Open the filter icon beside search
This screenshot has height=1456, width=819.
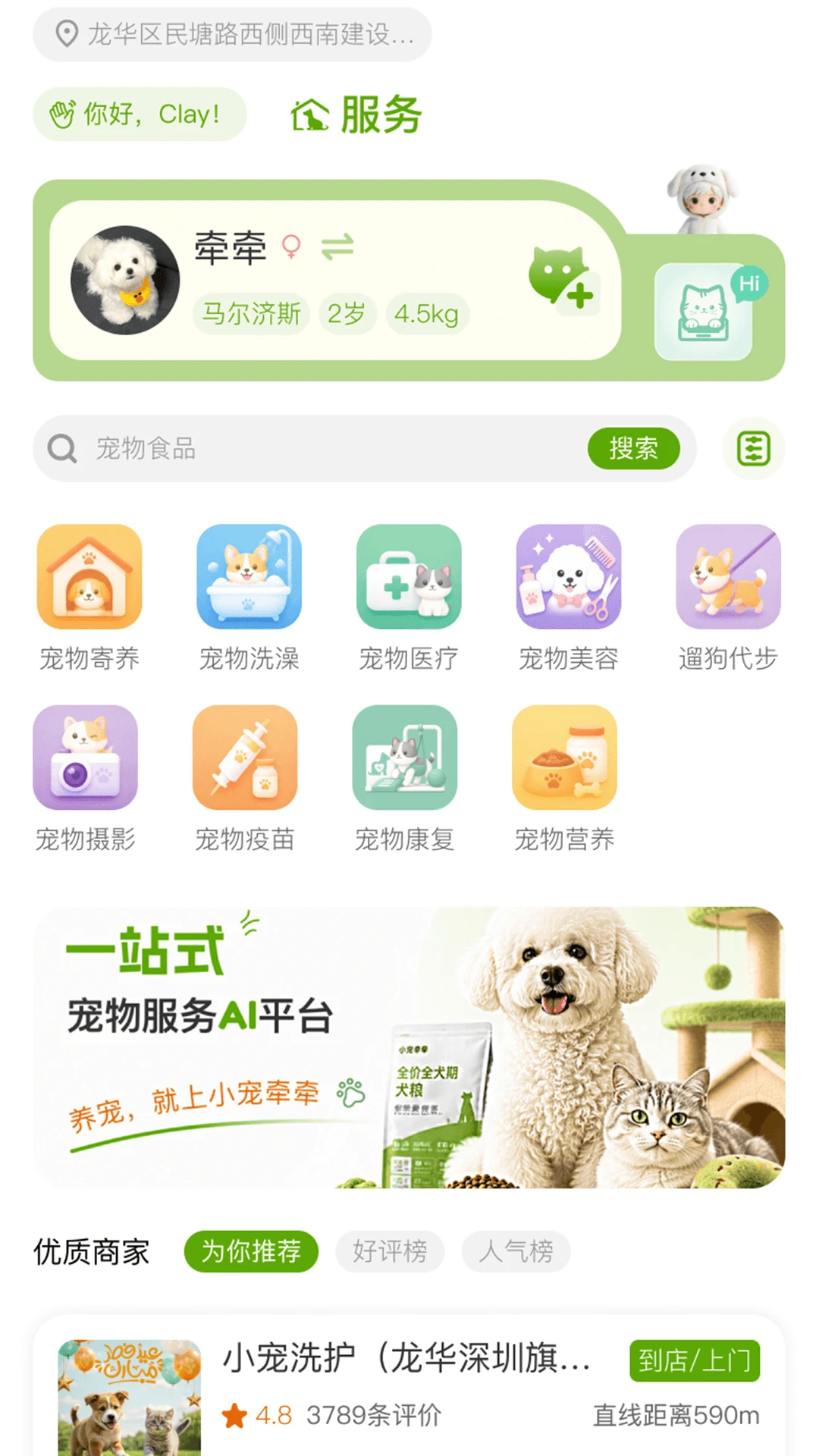(754, 449)
